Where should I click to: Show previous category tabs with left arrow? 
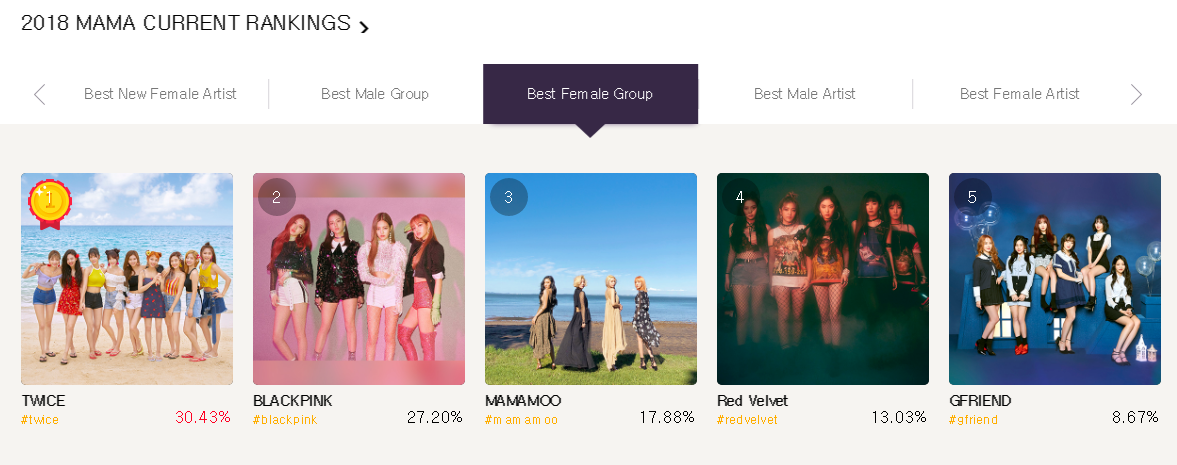(x=39, y=95)
